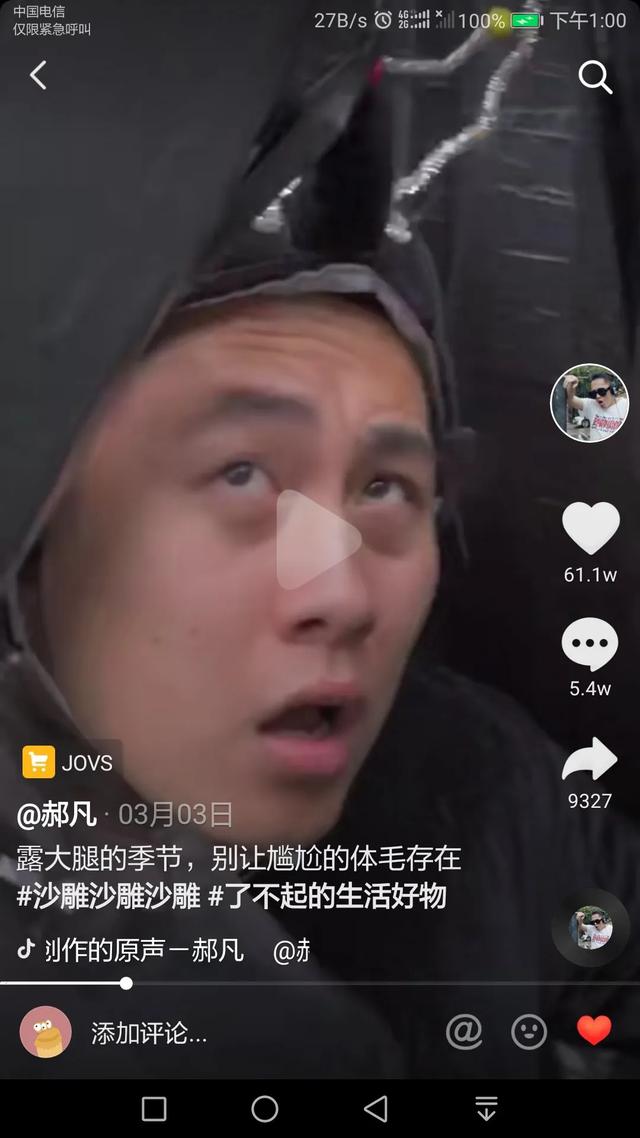Go to home via system circle button

(265, 1108)
